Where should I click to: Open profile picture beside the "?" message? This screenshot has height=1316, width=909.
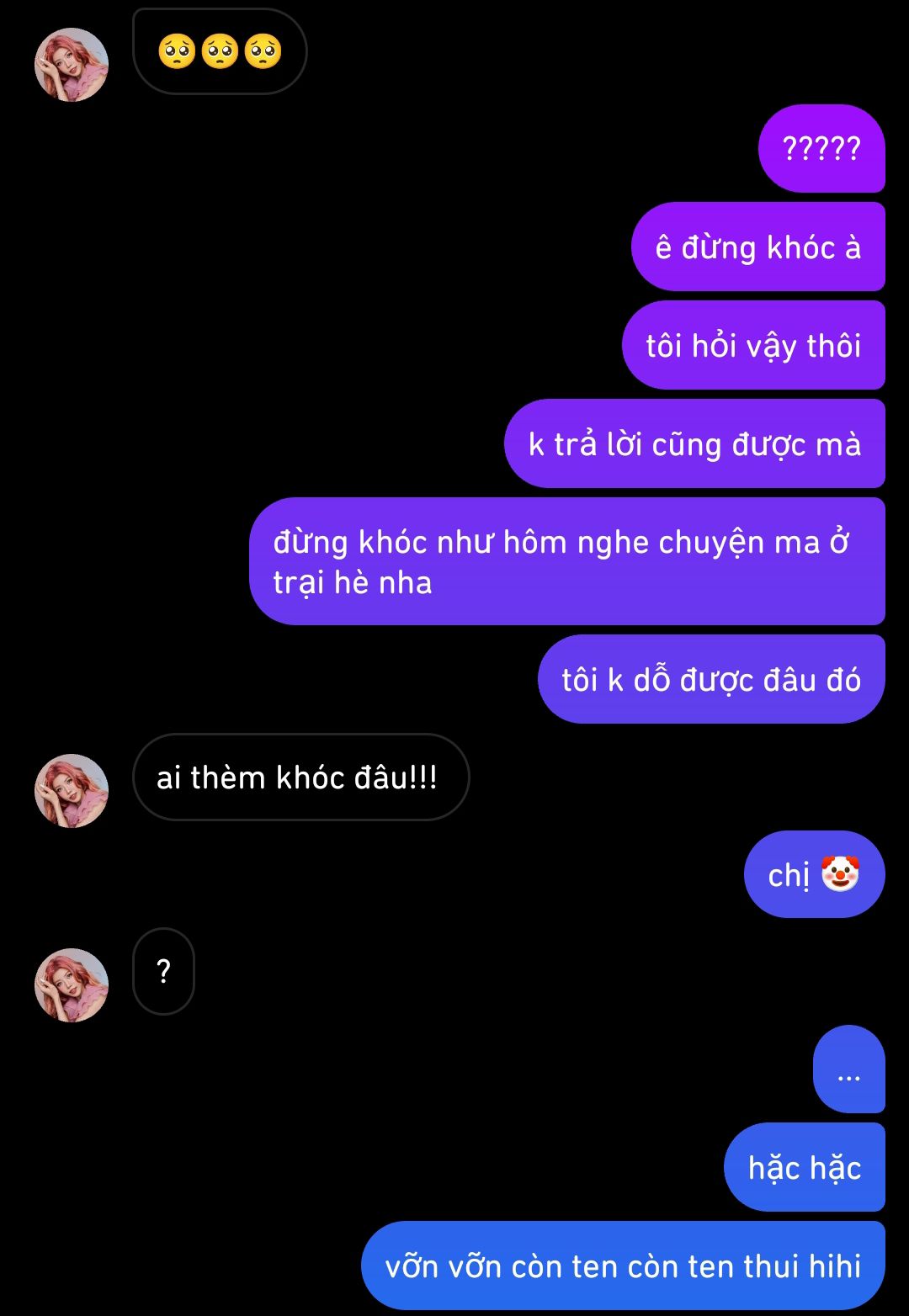coord(72,985)
